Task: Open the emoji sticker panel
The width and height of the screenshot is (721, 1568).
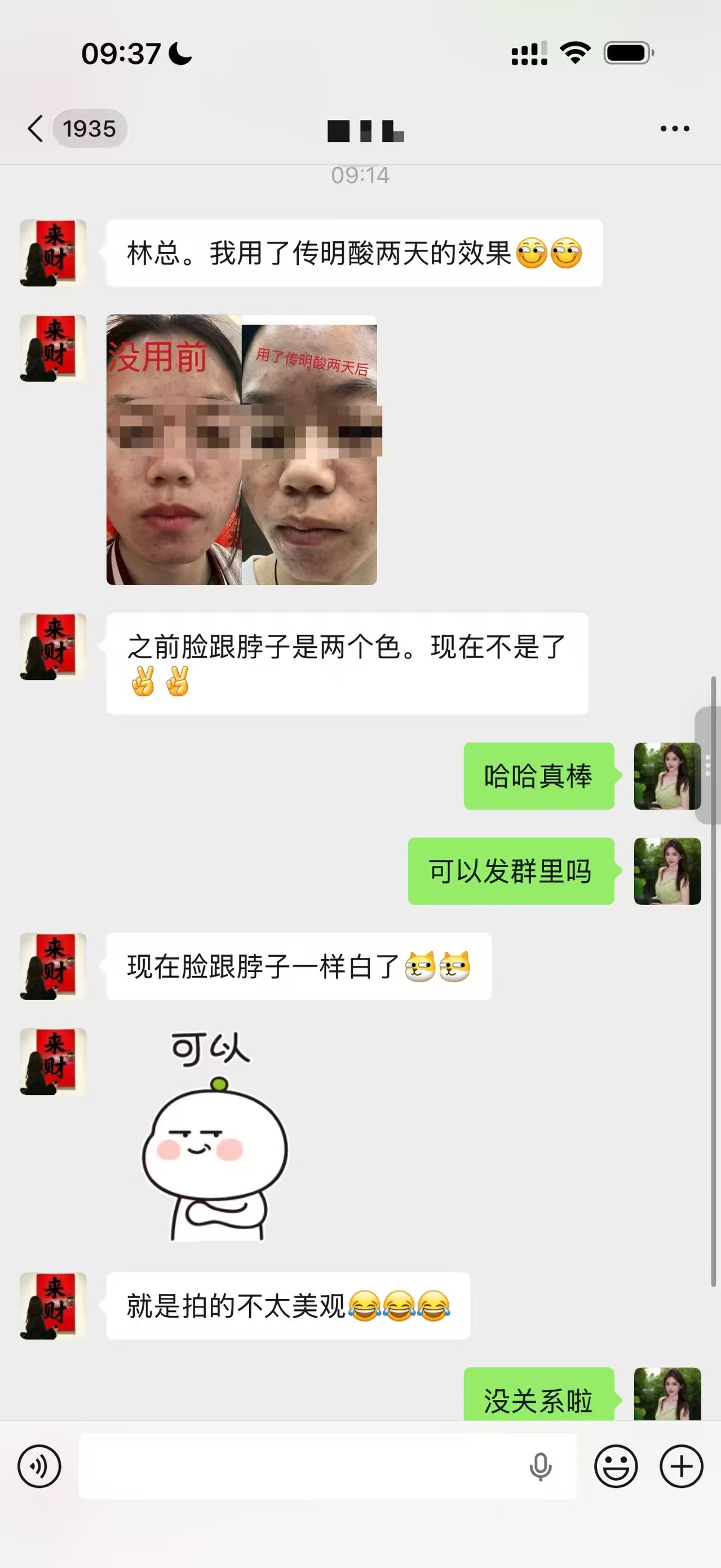Action: tap(616, 1467)
